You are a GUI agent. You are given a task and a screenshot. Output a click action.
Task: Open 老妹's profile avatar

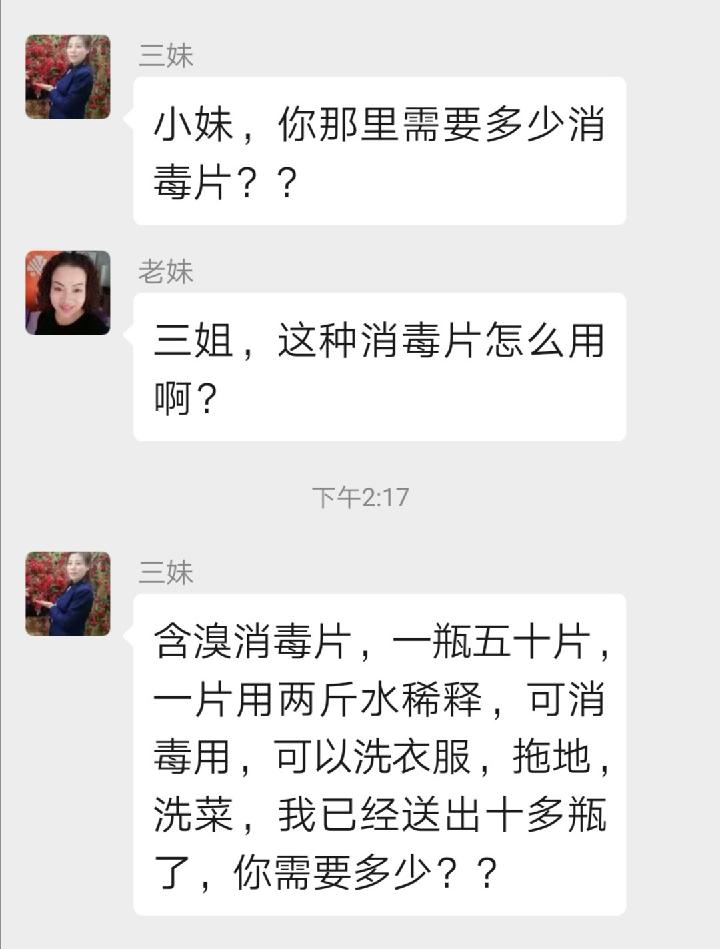point(68,293)
